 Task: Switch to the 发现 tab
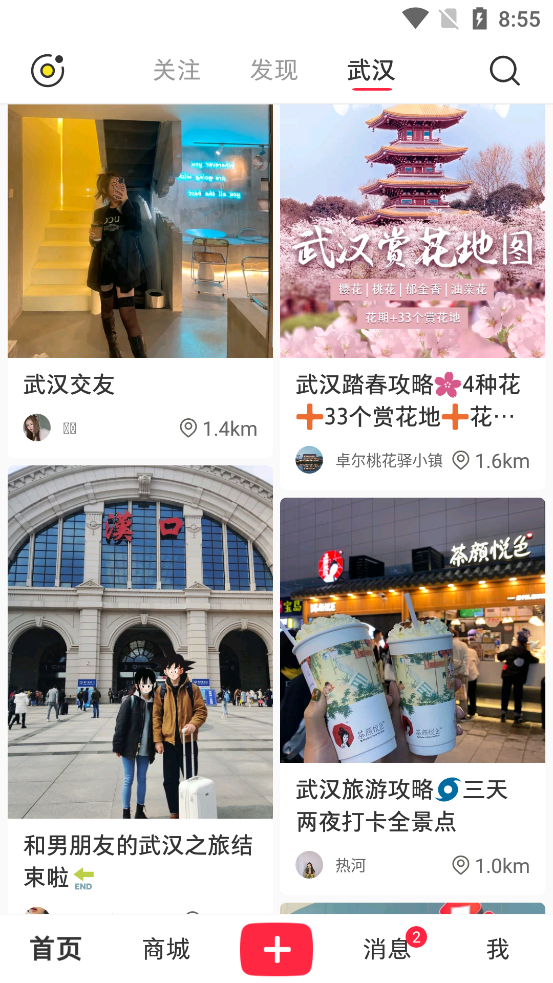(x=274, y=70)
